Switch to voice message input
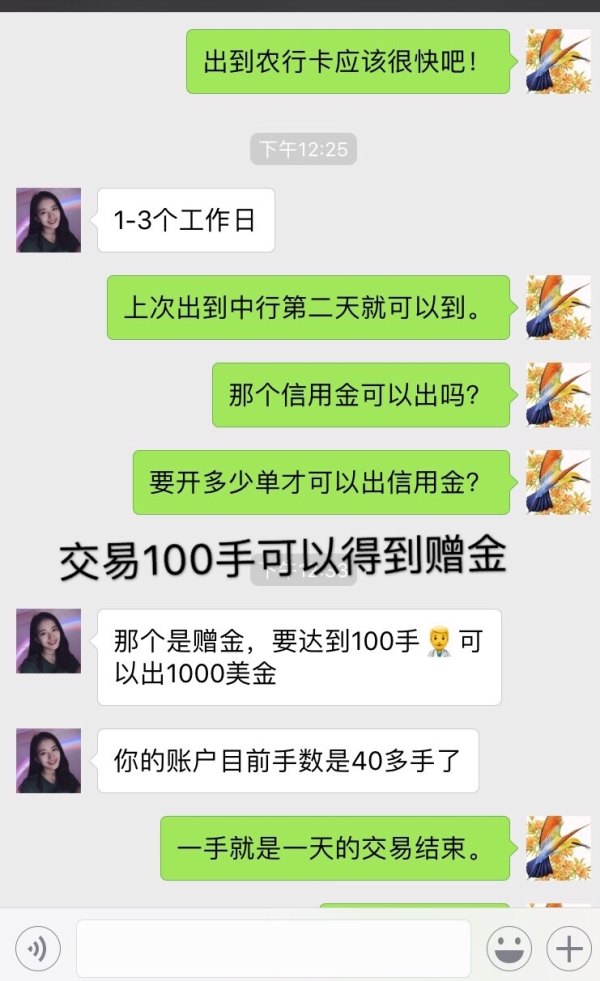Viewport: 600px width, 981px height. (x=38, y=947)
